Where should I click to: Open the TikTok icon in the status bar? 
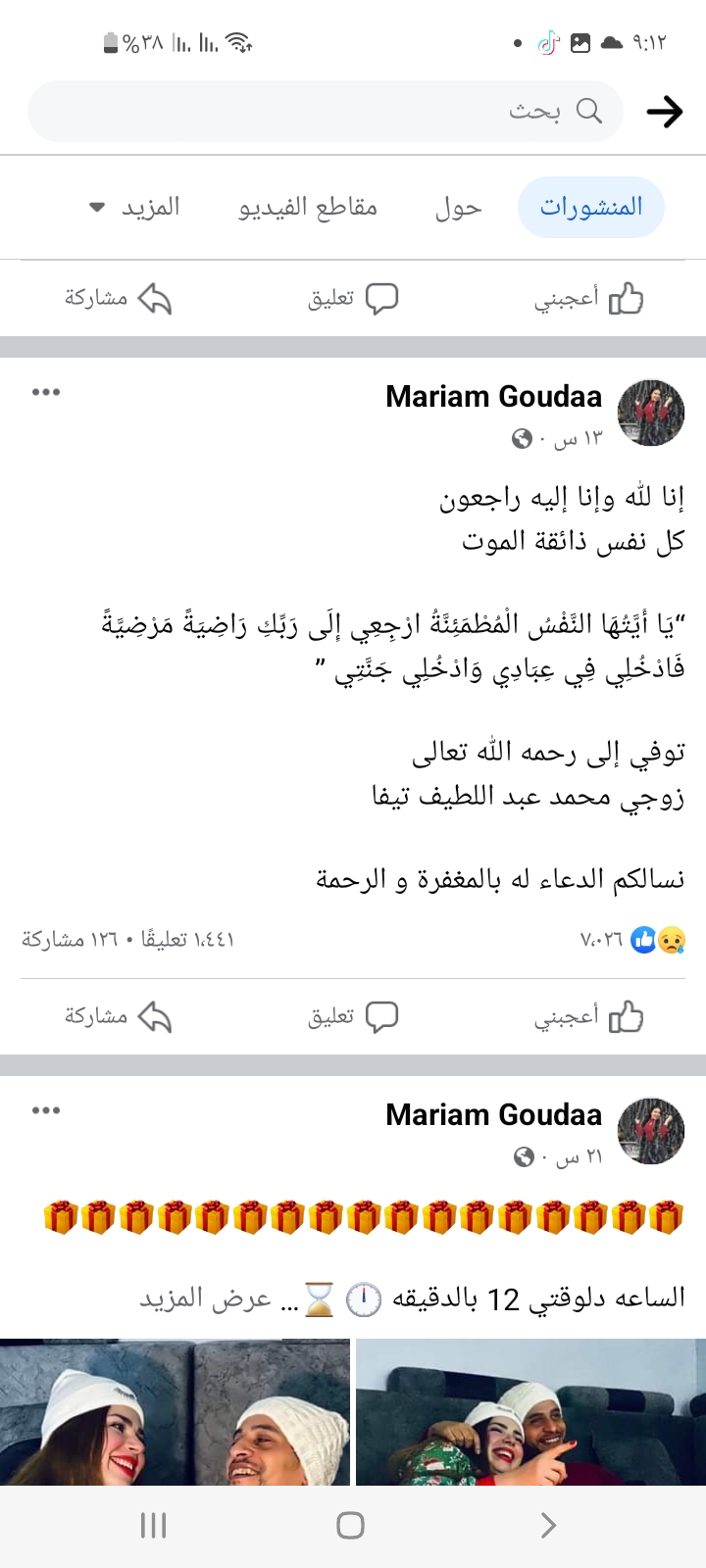point(548,42)
